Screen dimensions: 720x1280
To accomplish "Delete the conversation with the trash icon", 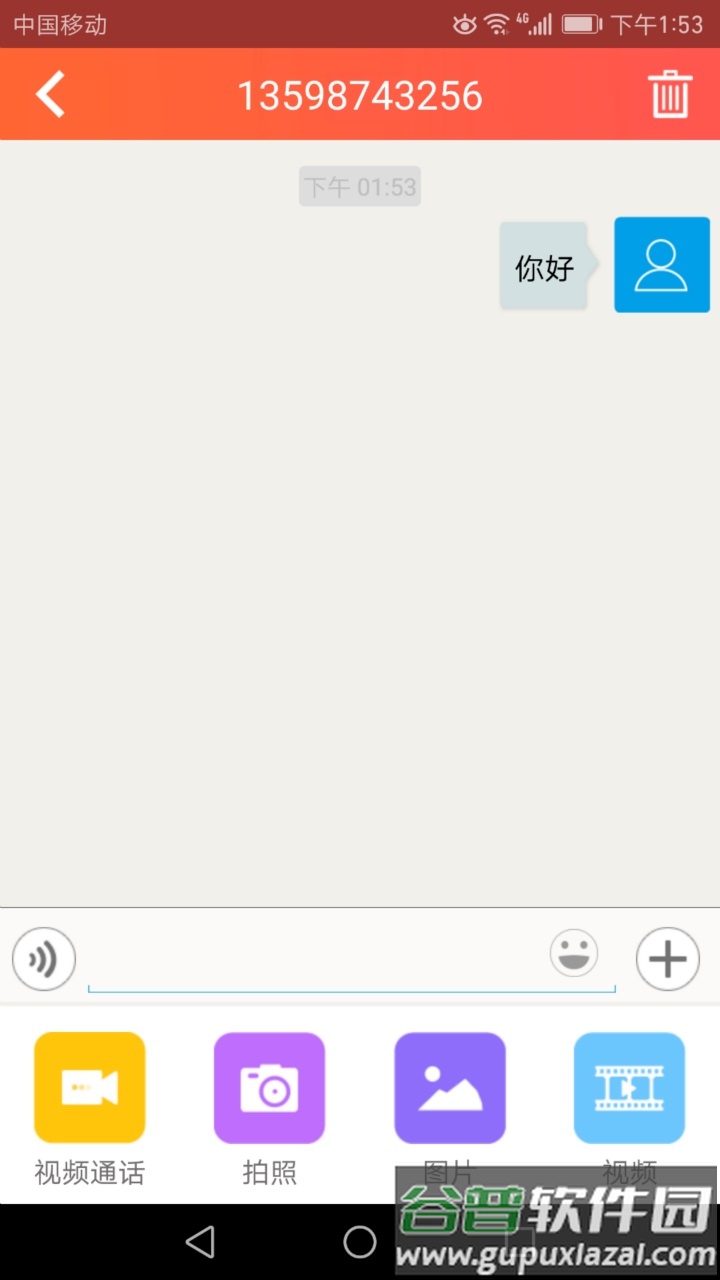I will [669, 95].
